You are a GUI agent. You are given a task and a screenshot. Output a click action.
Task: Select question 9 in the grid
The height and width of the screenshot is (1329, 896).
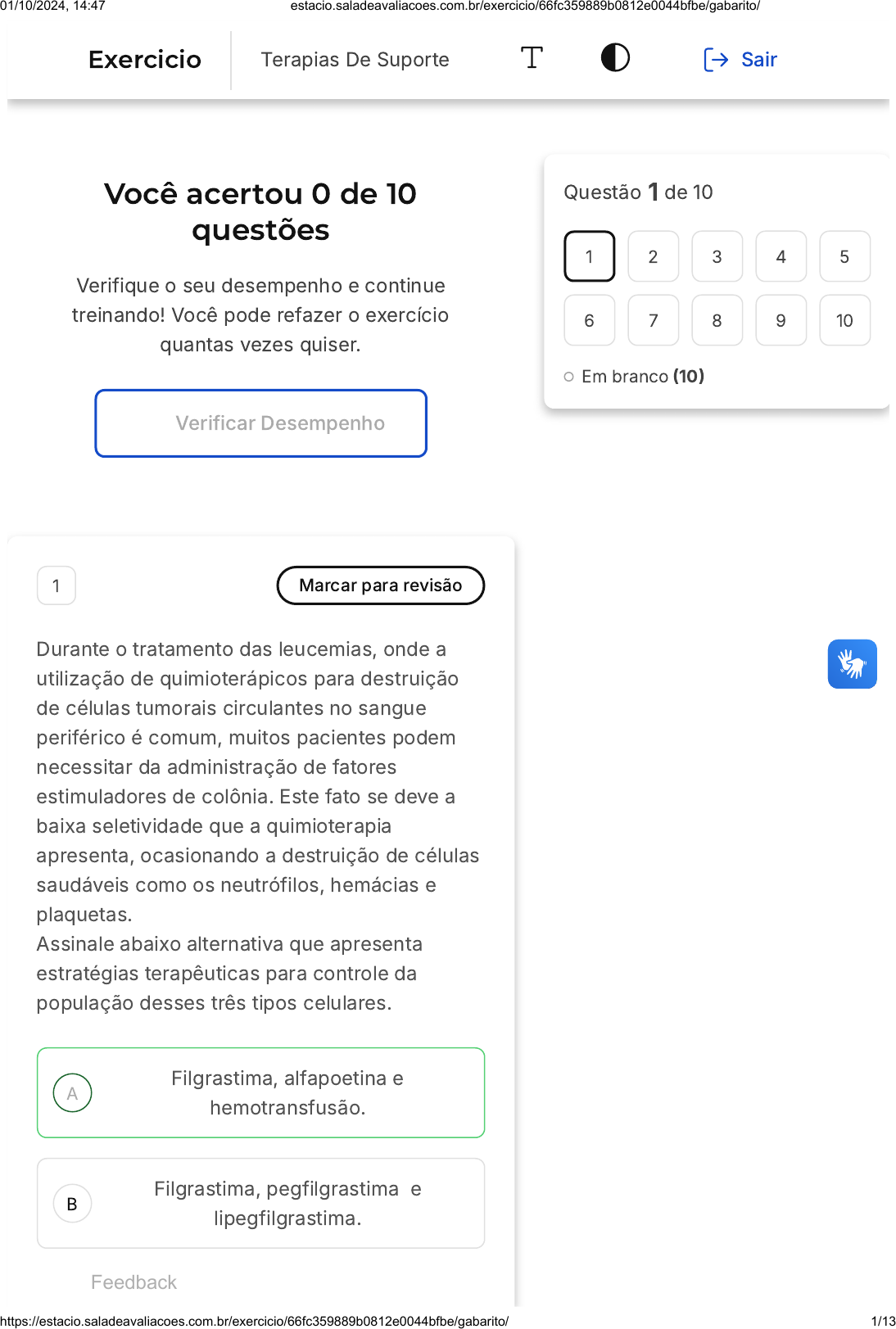point(781,320)
